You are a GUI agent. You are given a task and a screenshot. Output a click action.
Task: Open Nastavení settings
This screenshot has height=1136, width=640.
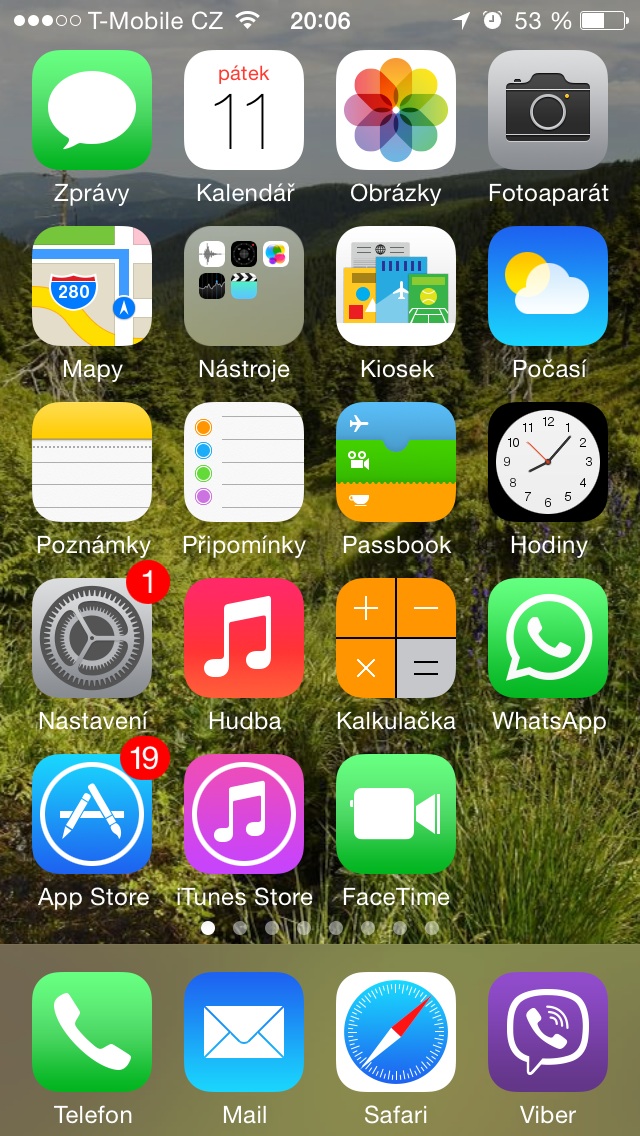pyautogui.click(x=92, y=638)
